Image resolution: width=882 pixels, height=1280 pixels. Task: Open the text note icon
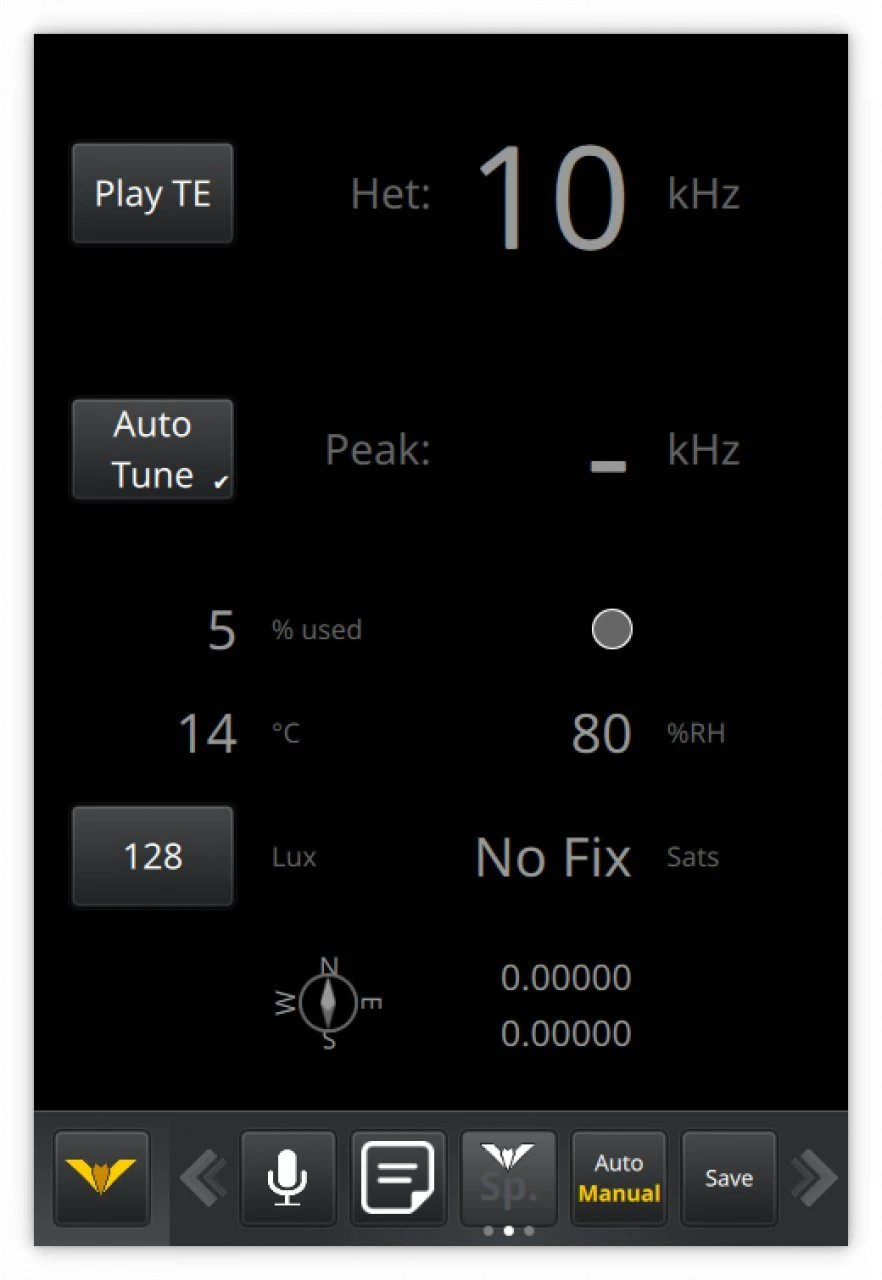(x=398, y=1178)
